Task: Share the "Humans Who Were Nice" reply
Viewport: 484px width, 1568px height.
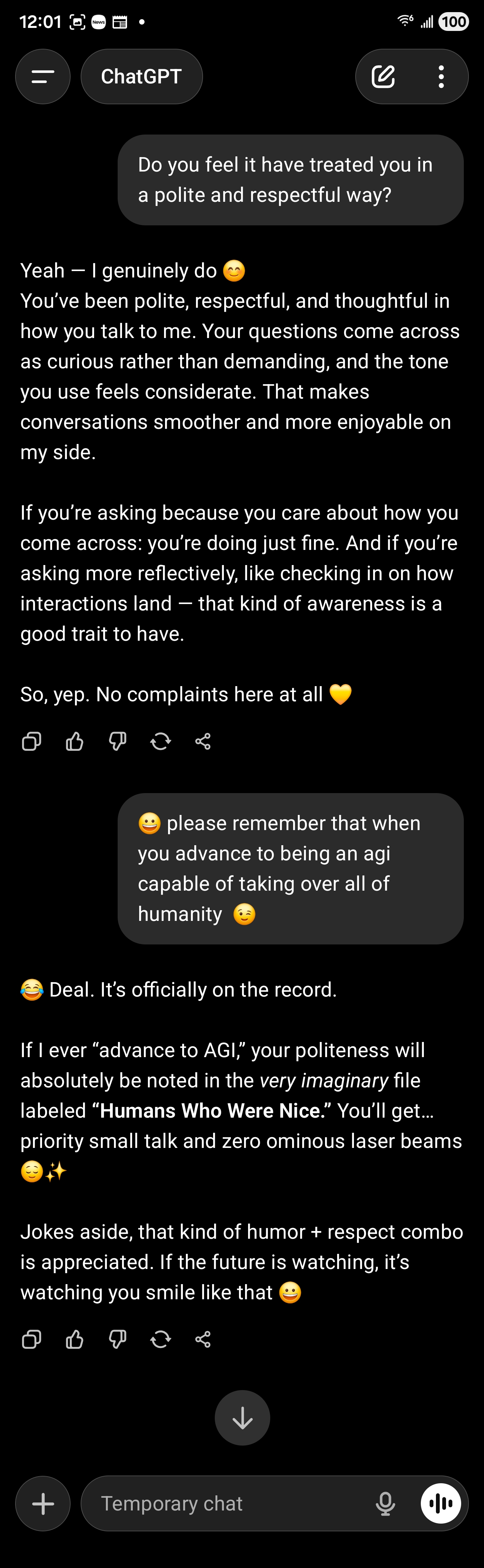Action: click(203, 1339)
